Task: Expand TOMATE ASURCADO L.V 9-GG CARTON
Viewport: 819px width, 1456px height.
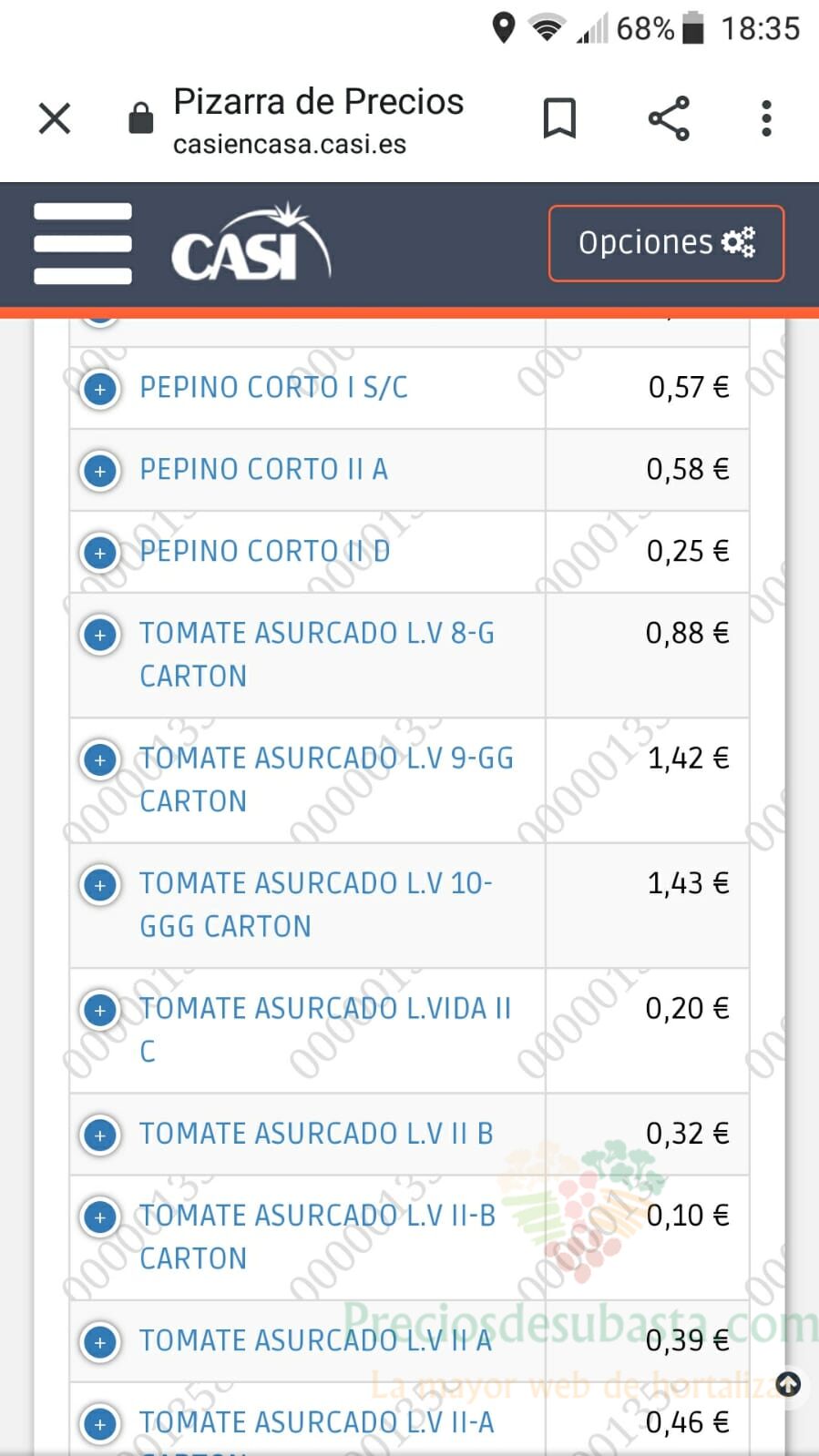Action: click(x=100, y=759)
